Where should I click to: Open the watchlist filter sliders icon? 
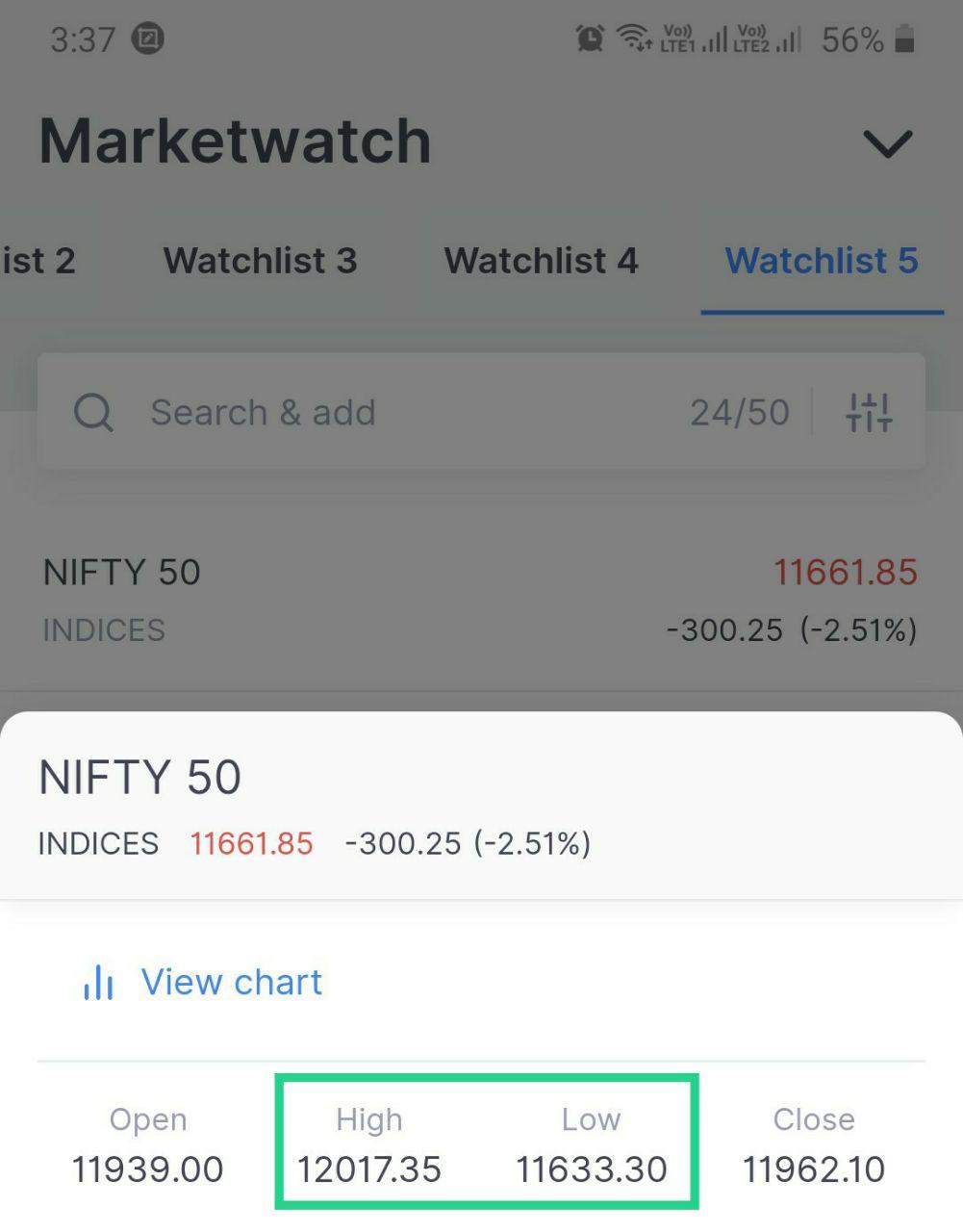click(x=869, y=412)
